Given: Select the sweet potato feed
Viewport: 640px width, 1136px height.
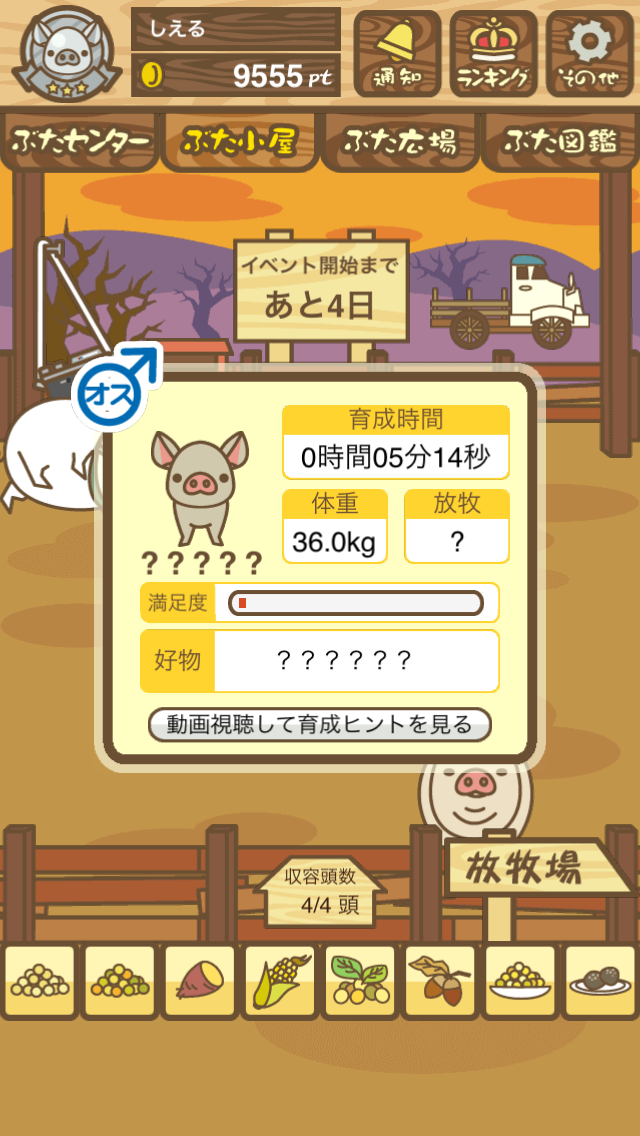Looking at the screenshot, I should click(x=200, y=981).
